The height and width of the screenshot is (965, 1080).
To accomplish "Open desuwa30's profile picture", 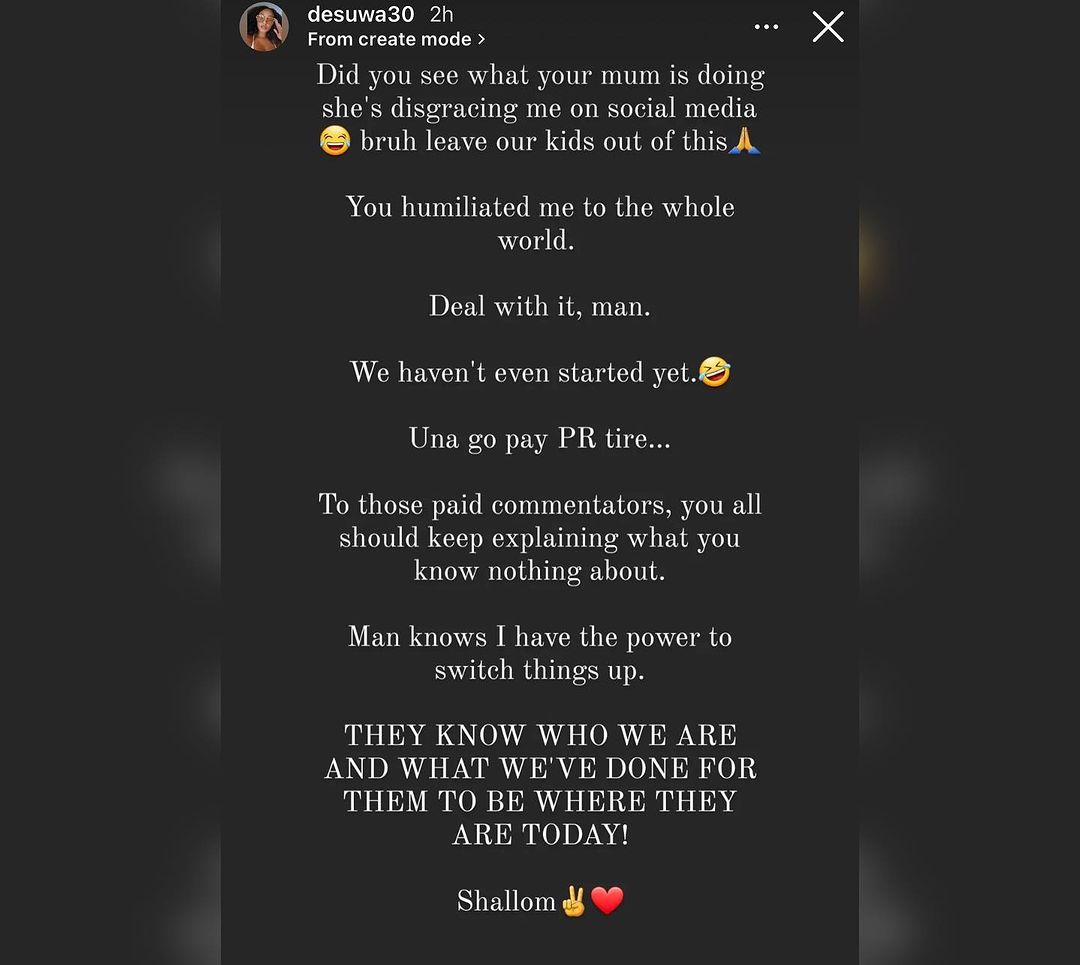I will pos(264,27).
